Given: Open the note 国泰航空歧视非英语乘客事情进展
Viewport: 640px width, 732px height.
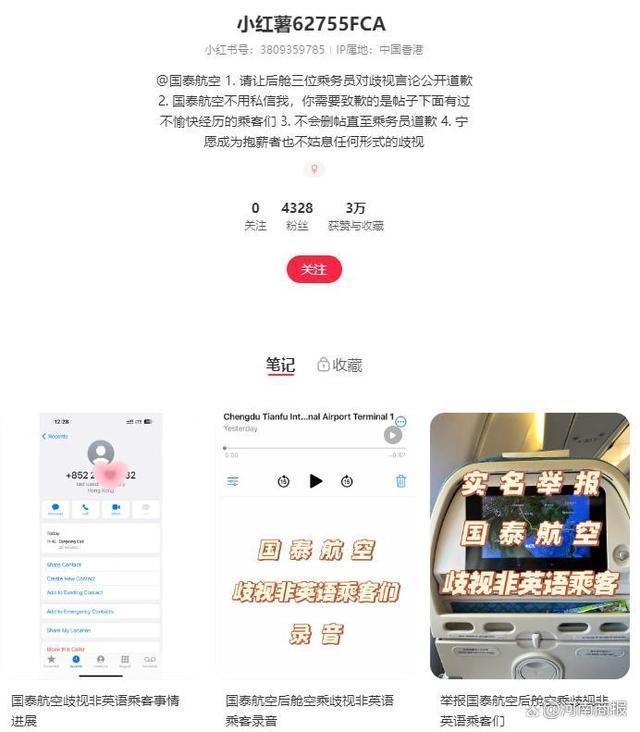Looking at the screenshot, I should click(x=100, y=545).
